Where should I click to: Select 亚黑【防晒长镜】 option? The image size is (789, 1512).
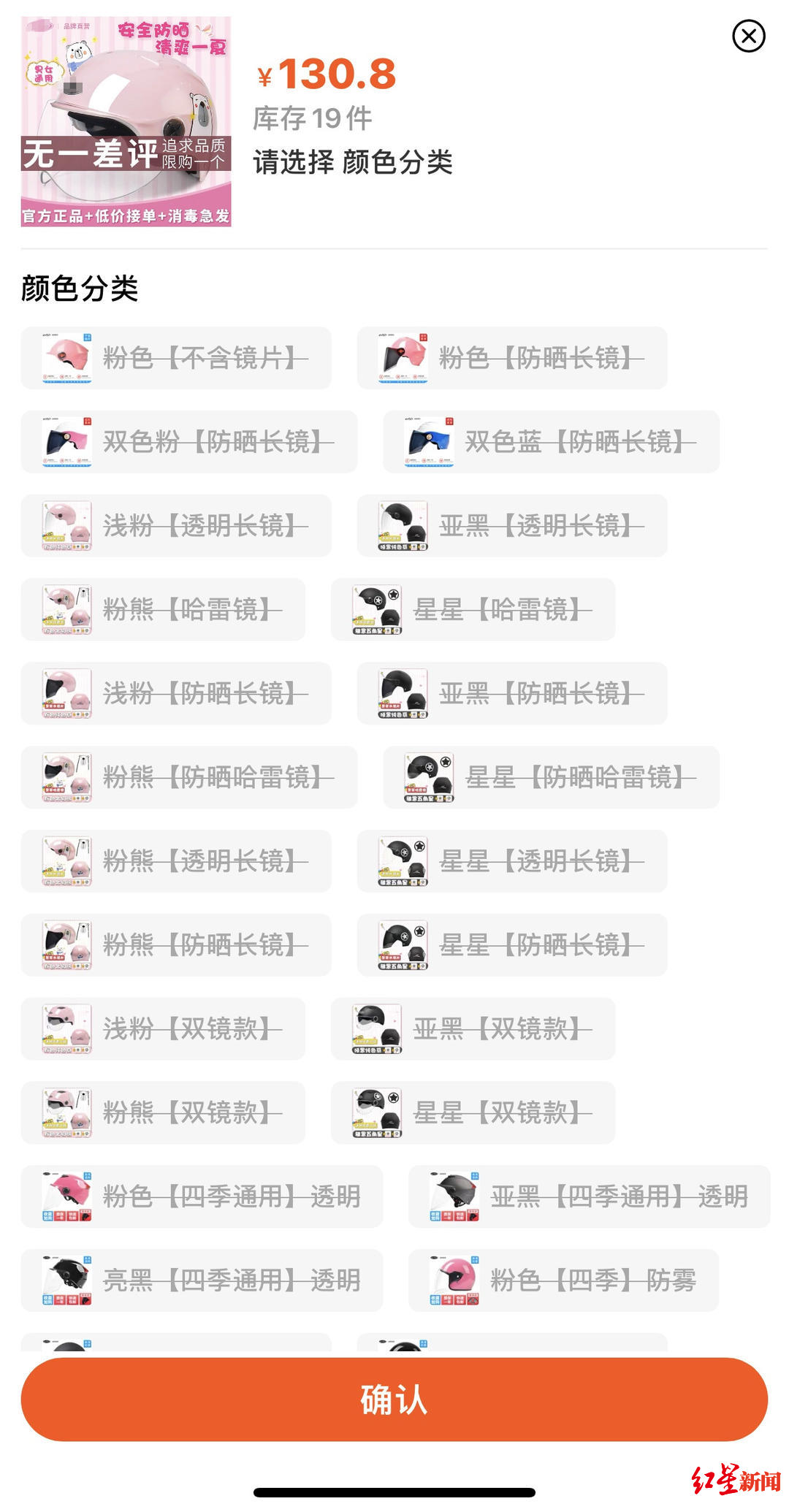(x=511, y=693)
